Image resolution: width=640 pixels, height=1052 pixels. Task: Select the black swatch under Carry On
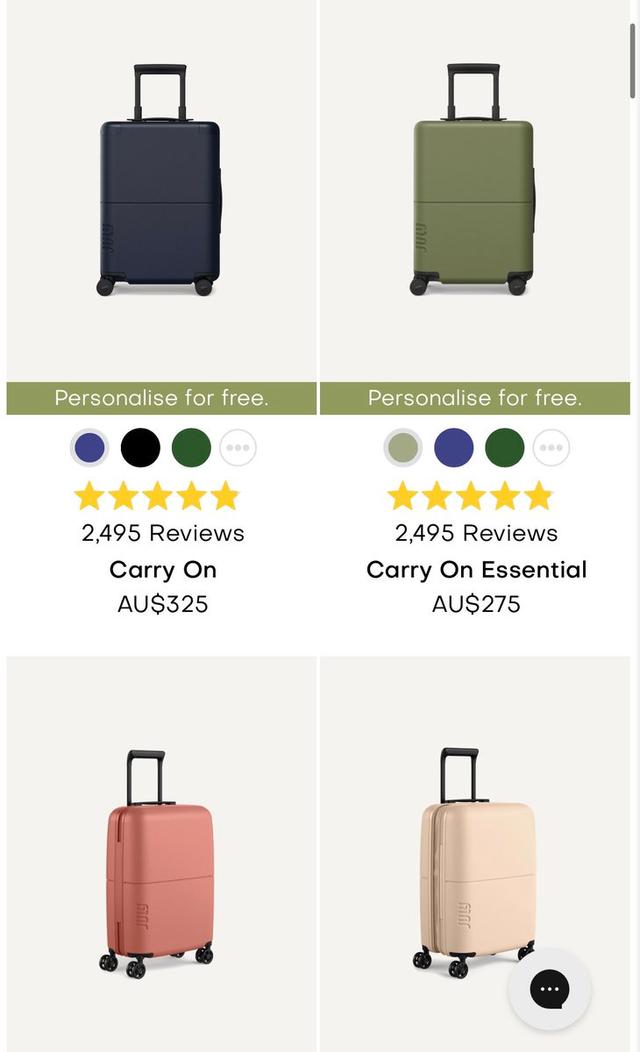coord(140,448)
